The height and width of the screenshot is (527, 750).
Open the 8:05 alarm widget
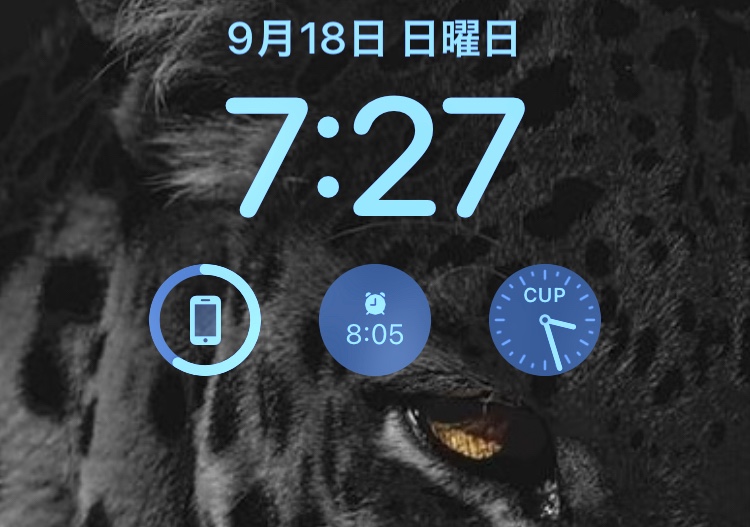pos(375,321)
